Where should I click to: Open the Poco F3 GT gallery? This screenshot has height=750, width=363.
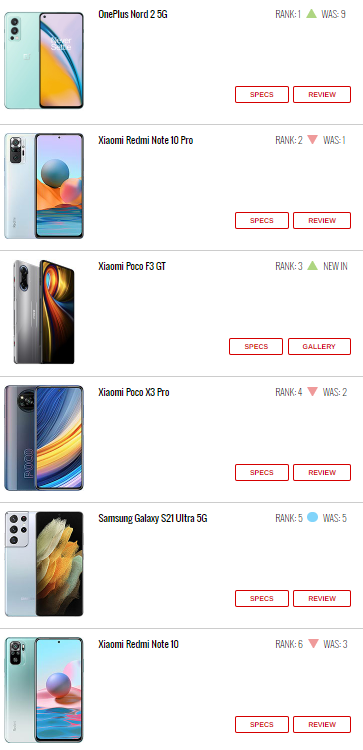319,347
